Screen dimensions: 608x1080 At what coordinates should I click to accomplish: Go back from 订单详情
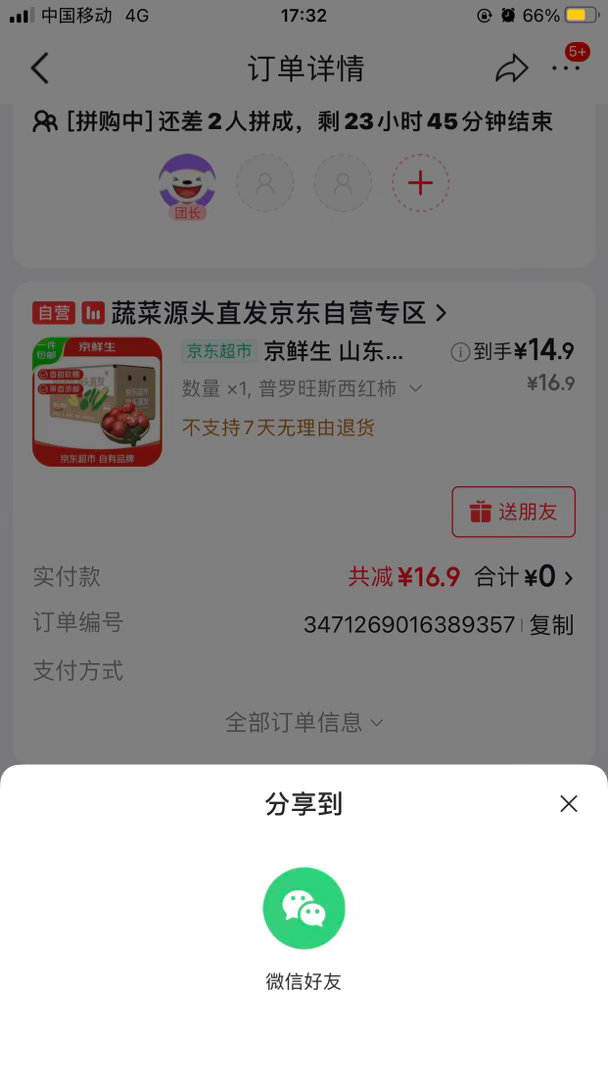[x=40, y=68]
